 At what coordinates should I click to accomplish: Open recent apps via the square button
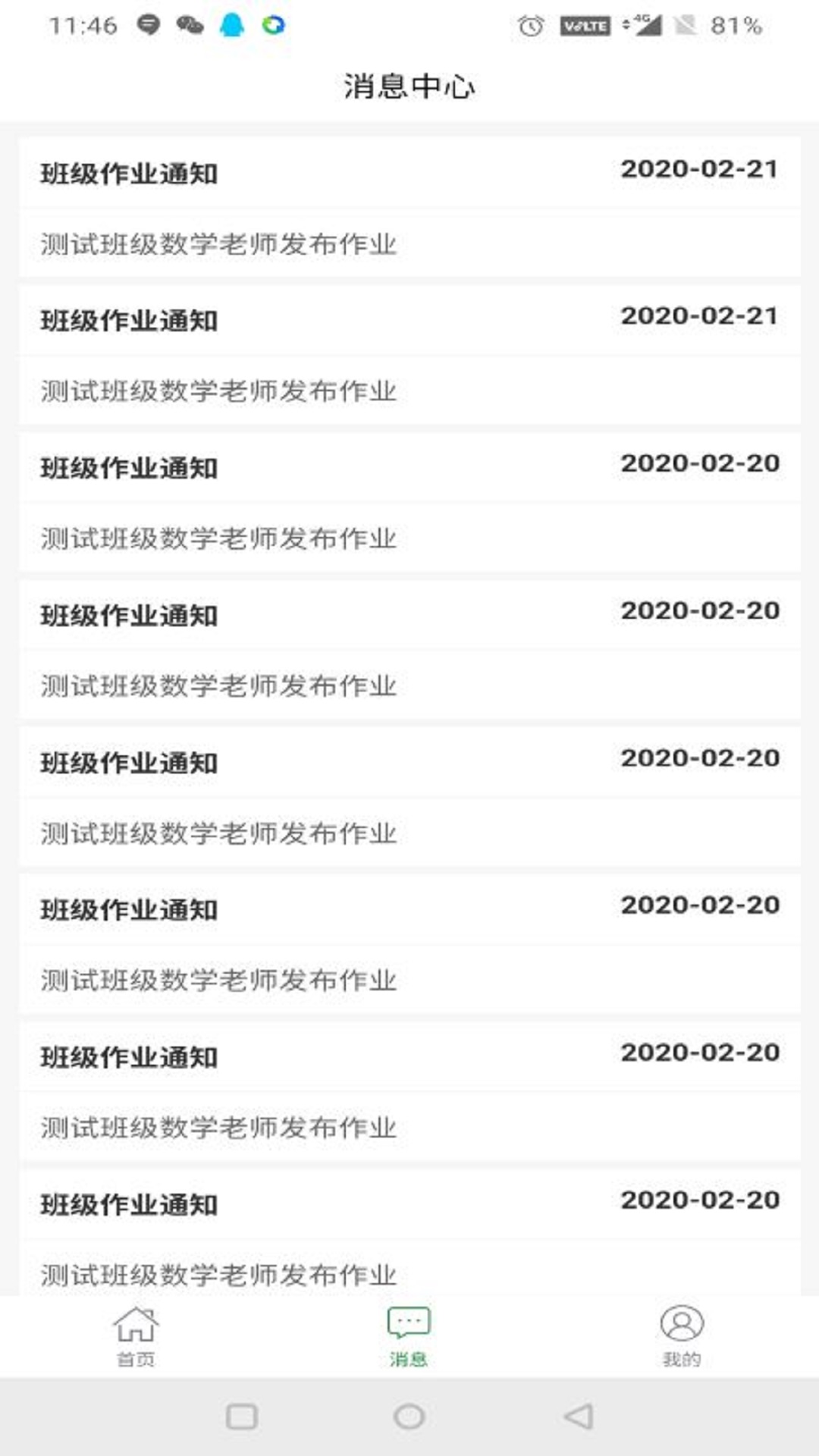tap(242, 1417)
